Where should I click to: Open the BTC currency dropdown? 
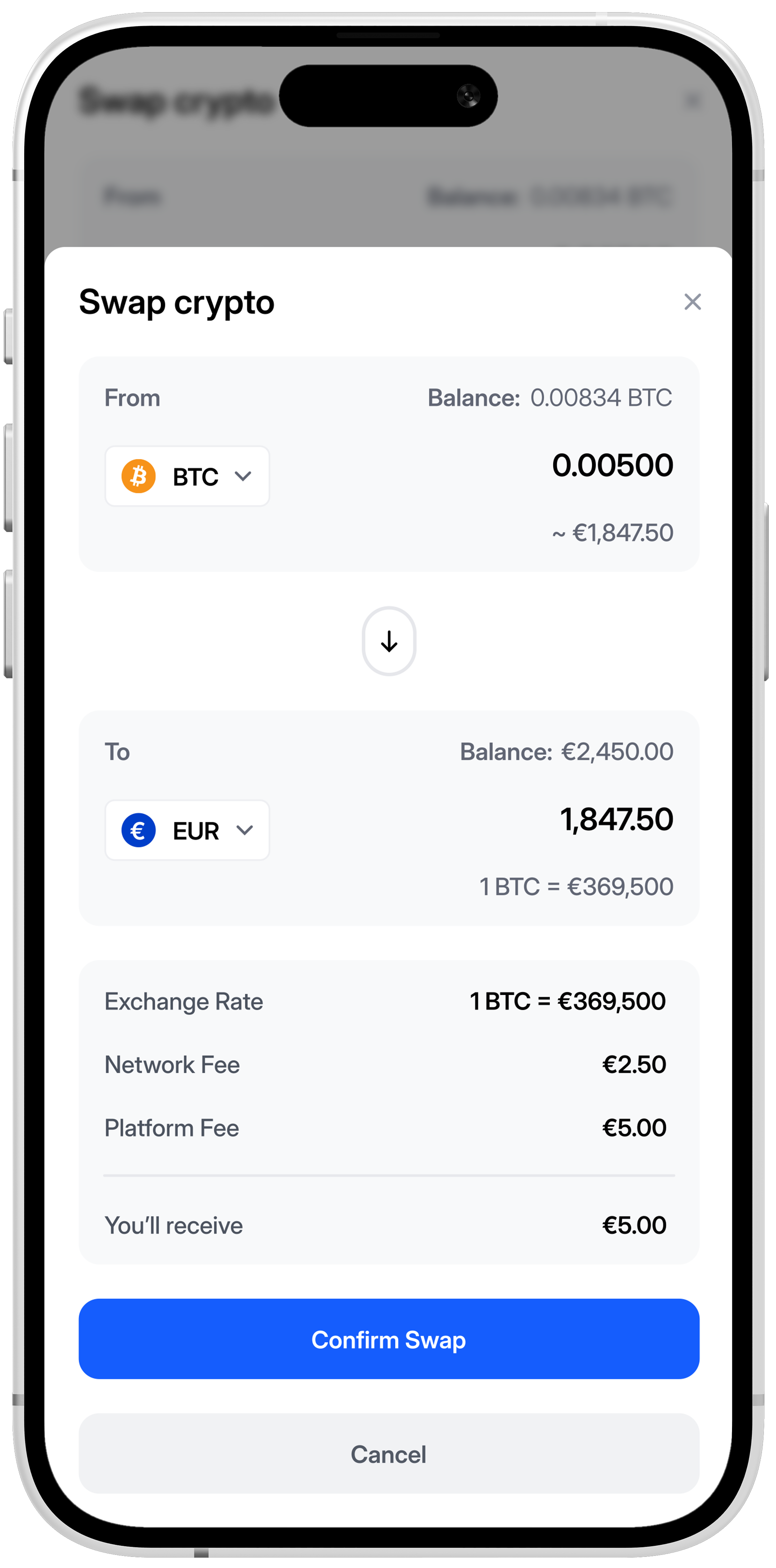click(x=187, y=476)
